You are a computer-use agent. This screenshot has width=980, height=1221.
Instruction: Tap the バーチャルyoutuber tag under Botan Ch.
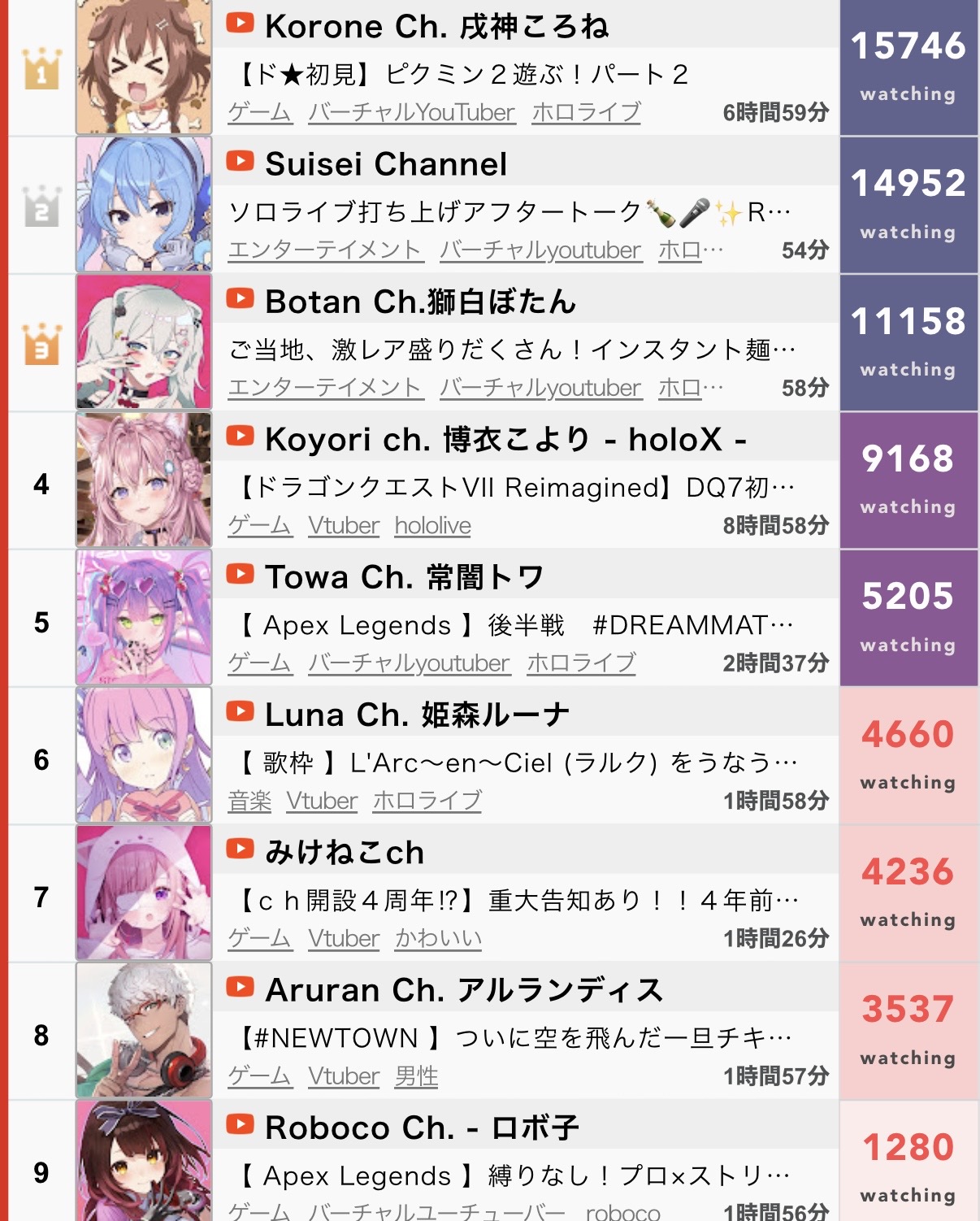tap(540, 388)
